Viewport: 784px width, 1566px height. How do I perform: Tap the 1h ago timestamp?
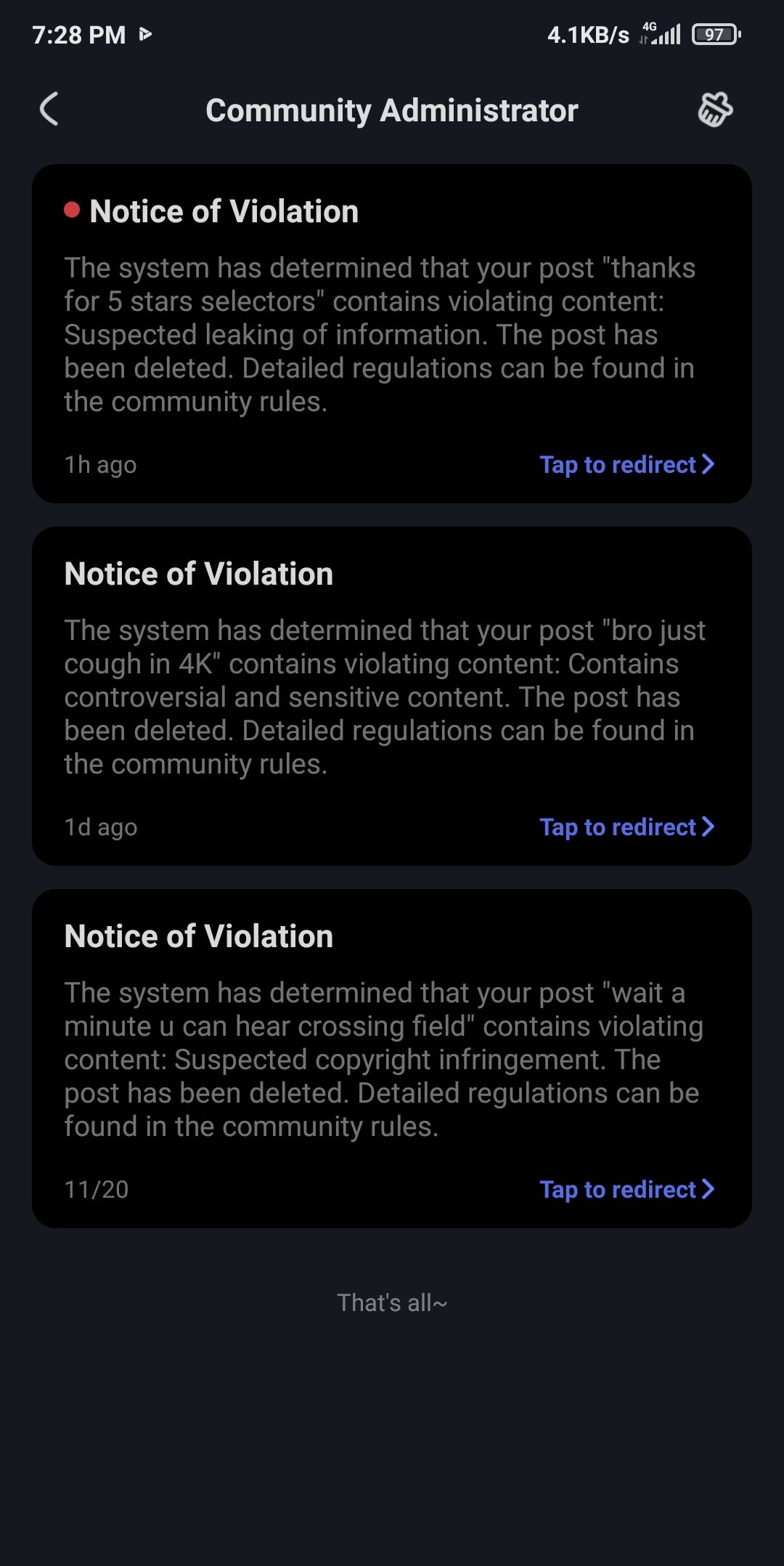tap(99, 464)
